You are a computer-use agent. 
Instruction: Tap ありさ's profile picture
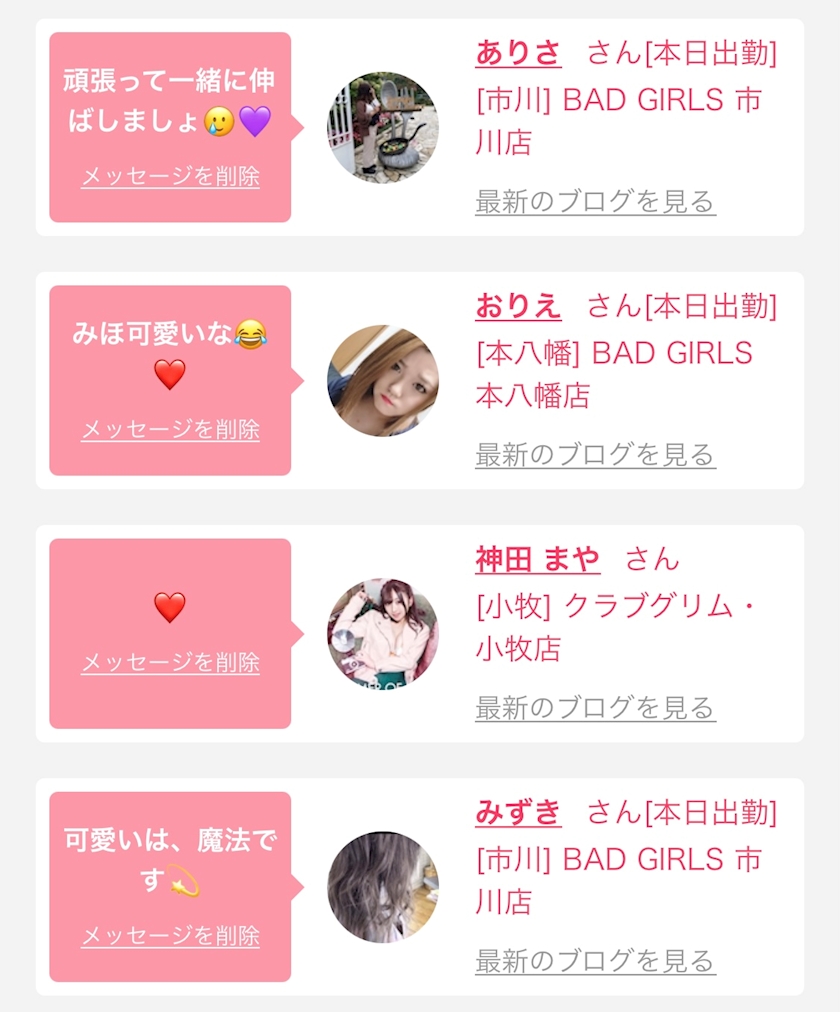coord(383,127)
